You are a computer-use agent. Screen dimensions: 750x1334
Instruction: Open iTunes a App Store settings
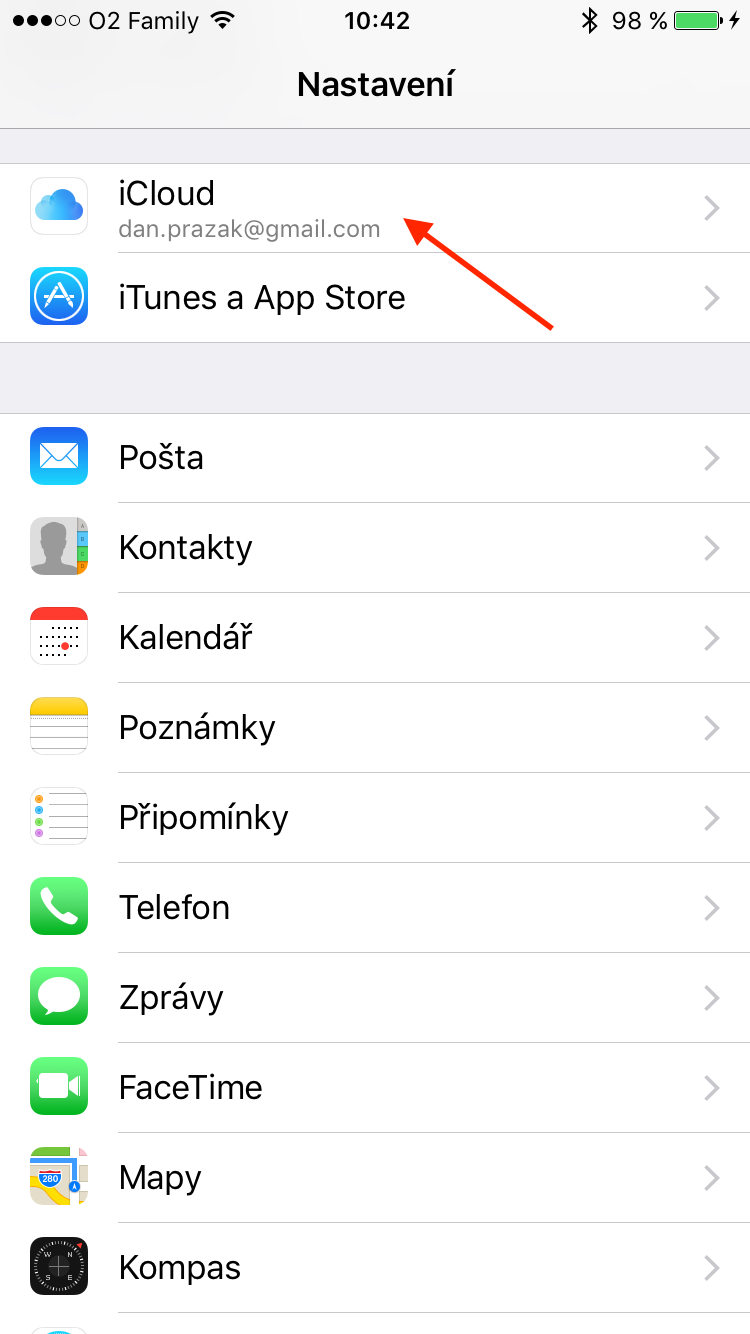(374, 298)
